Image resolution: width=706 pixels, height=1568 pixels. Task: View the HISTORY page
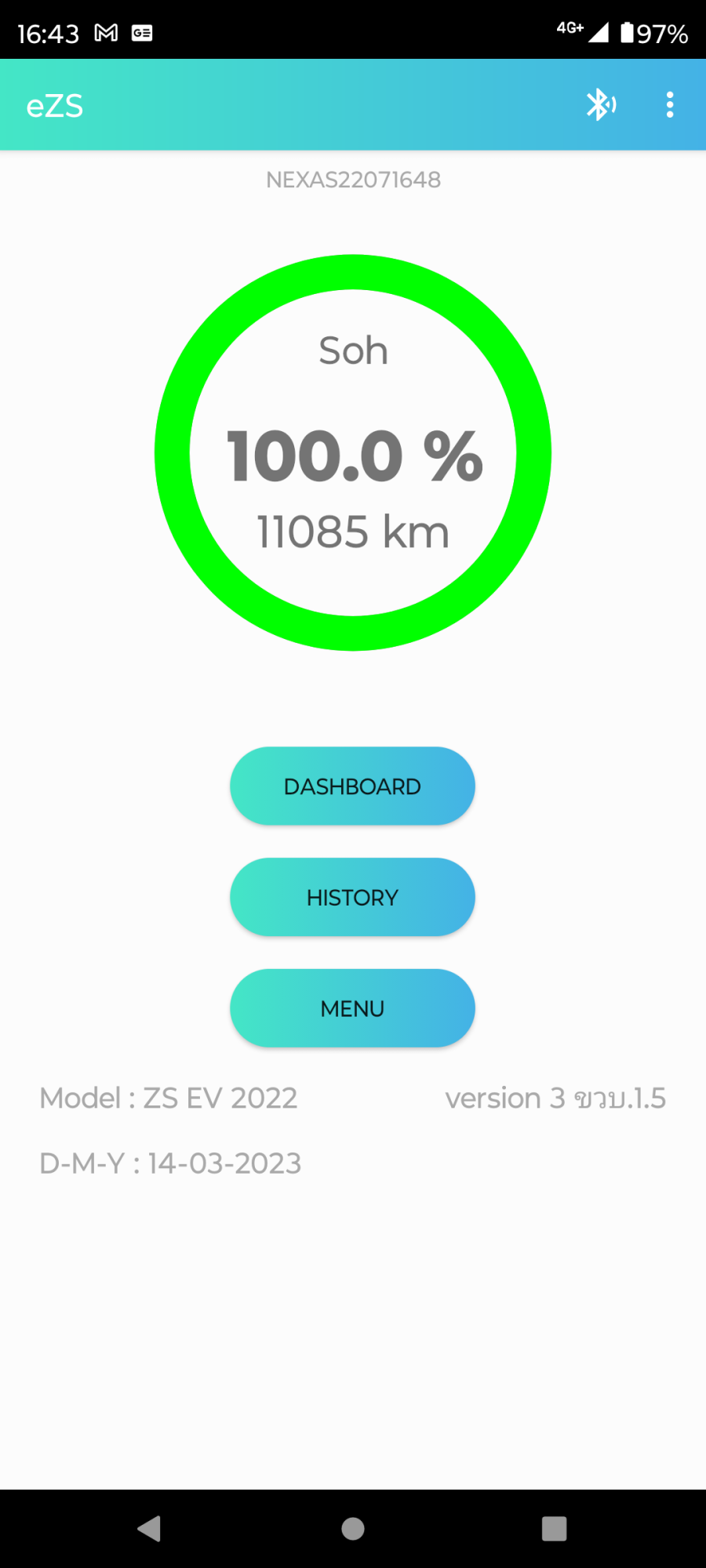click(x=352, y=897)
